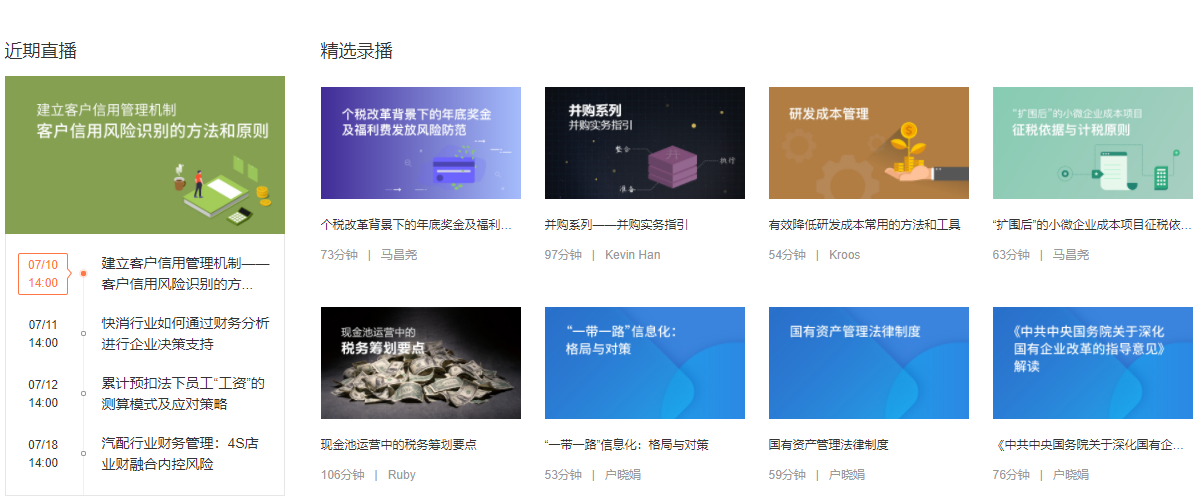The image size is (1197, 503).
Task: Play the recording 个税改革背景下的年底奖金
Action: click(420, 143)
